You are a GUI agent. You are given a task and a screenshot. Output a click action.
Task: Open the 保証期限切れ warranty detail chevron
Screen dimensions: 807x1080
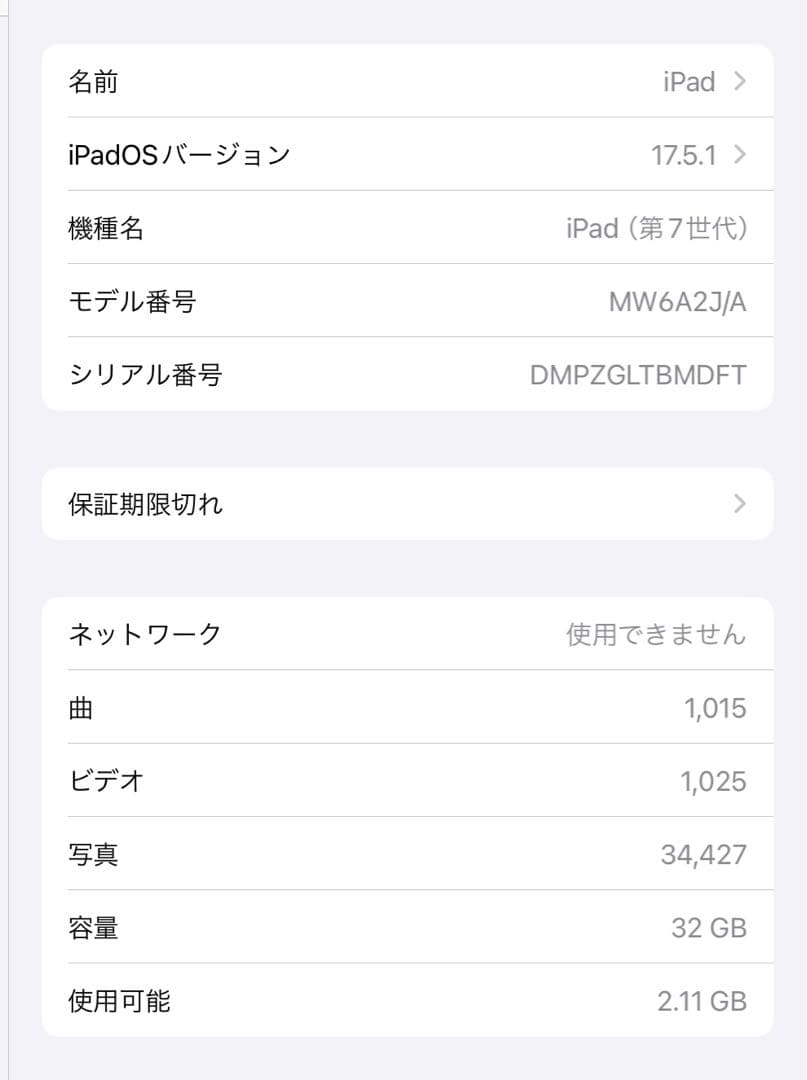(738, 504)
